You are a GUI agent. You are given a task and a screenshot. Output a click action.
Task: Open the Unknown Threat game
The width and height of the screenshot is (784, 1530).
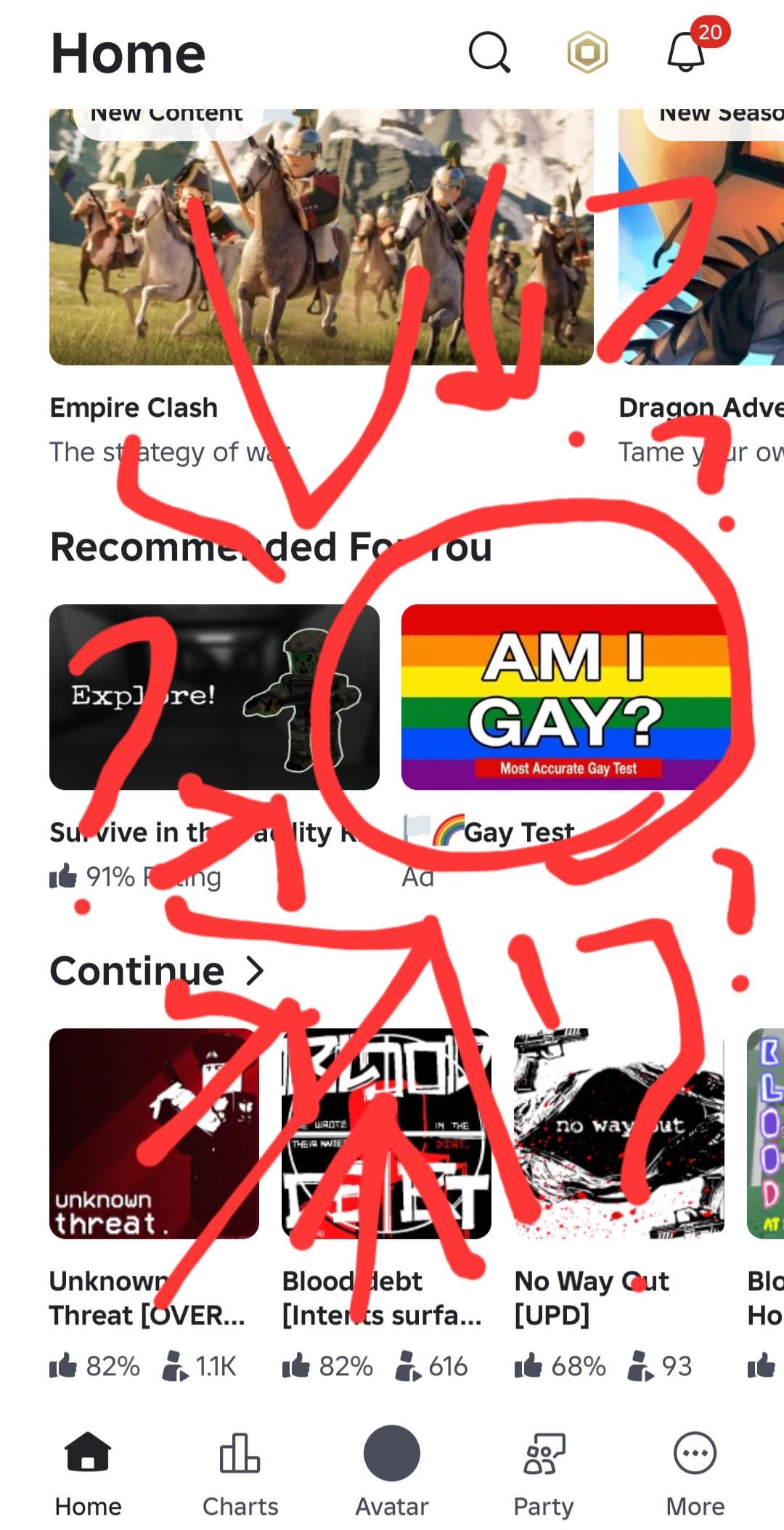[154, 1133]
